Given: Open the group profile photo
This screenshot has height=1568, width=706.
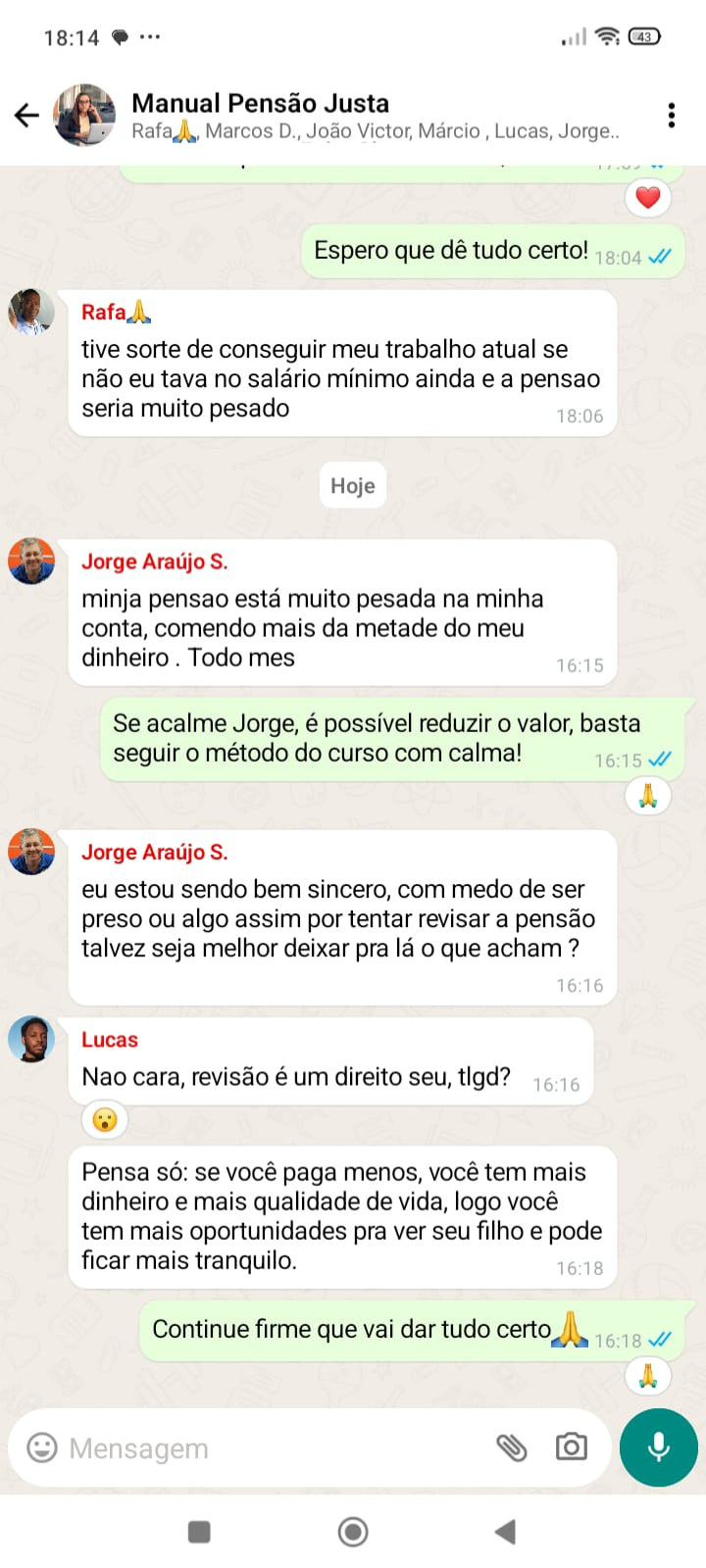Looking at the screenshot, I should tap(84, 116).
